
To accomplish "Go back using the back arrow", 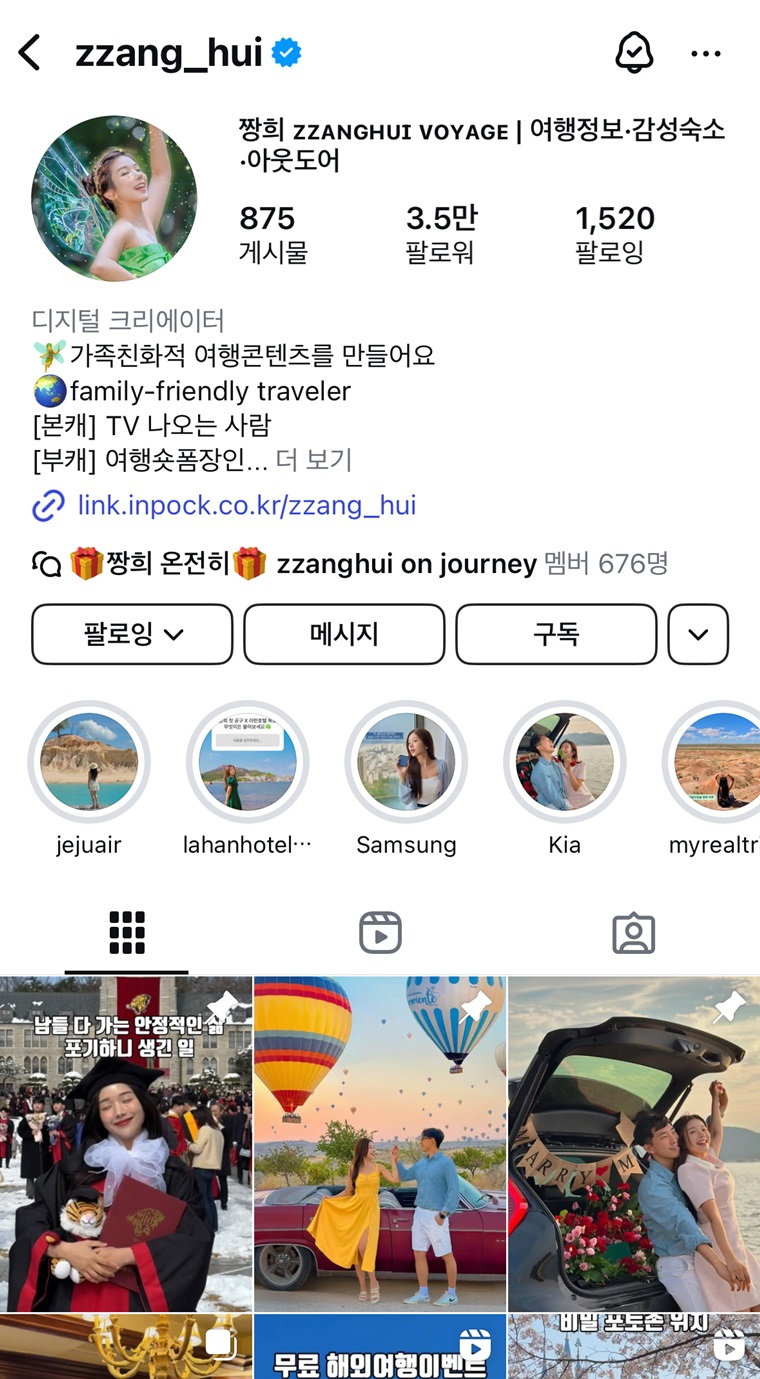I will (31, 53).
